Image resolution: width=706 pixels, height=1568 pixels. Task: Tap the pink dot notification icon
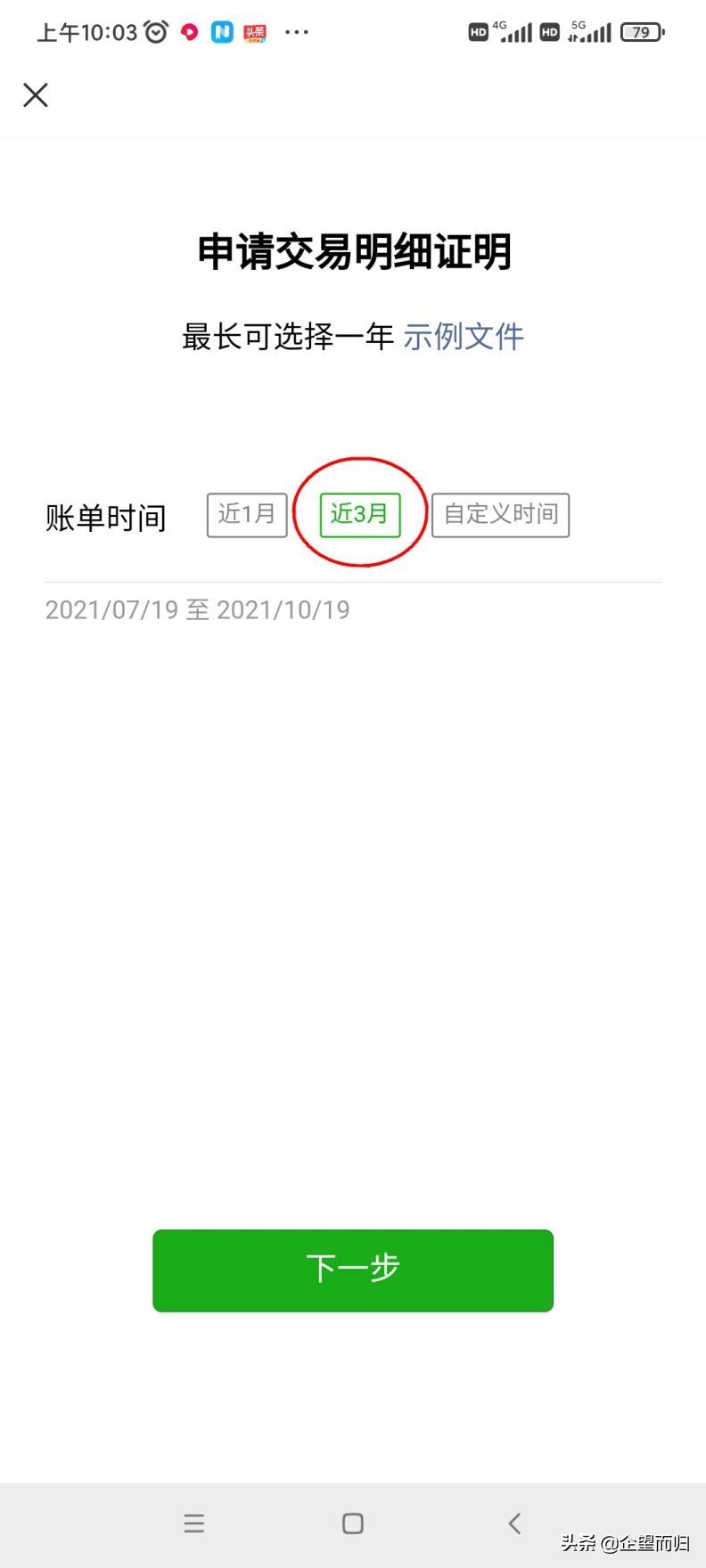pyautogui.click(x=189, y=31)
